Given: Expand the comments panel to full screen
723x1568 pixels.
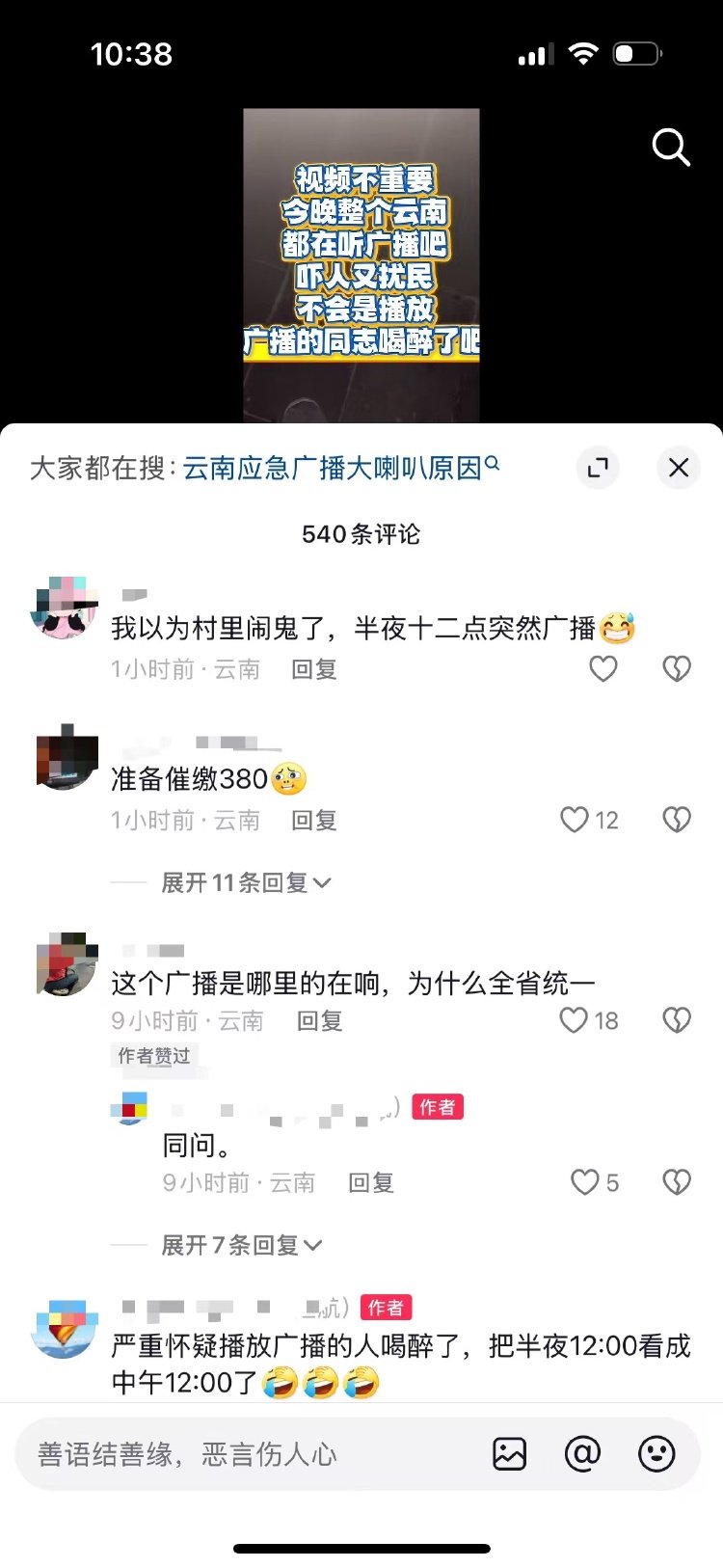Looking at the screenshot, I should 598,469.
